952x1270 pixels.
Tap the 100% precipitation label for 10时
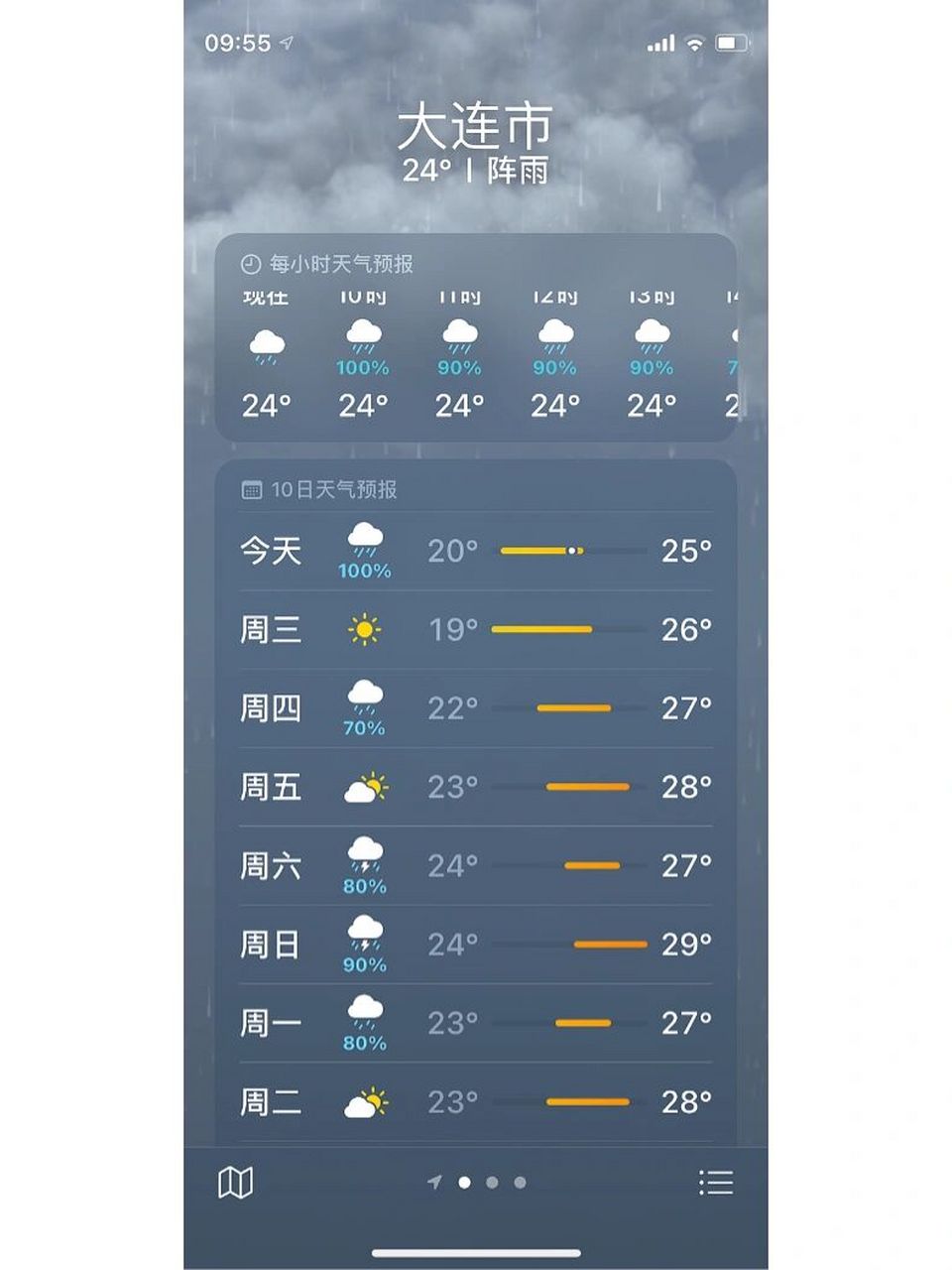[x=363, y=367]
